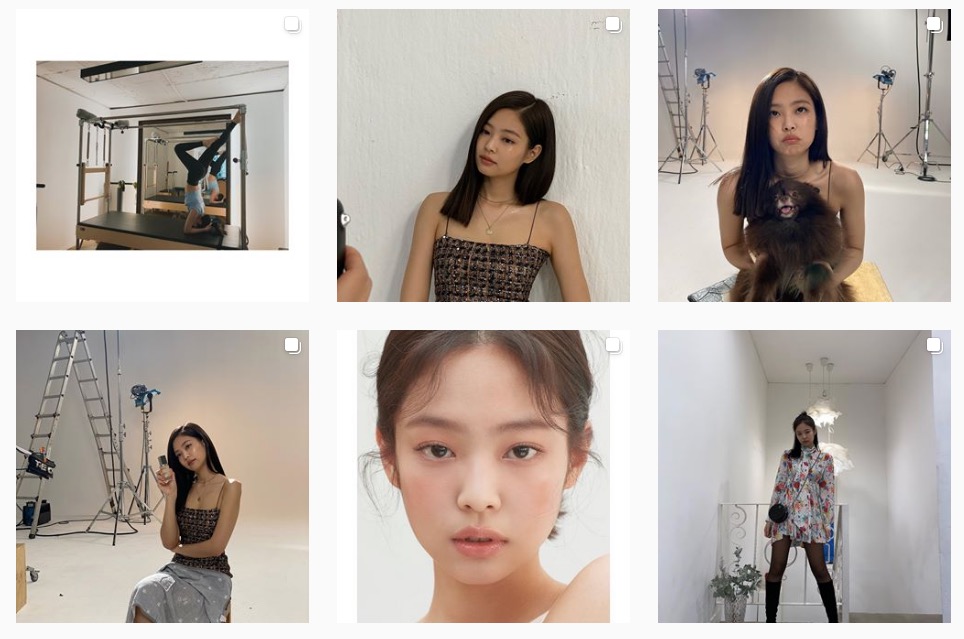
Task: Tick checkbox on the white wall tweed top photo
Action: (x=612, y=24)
